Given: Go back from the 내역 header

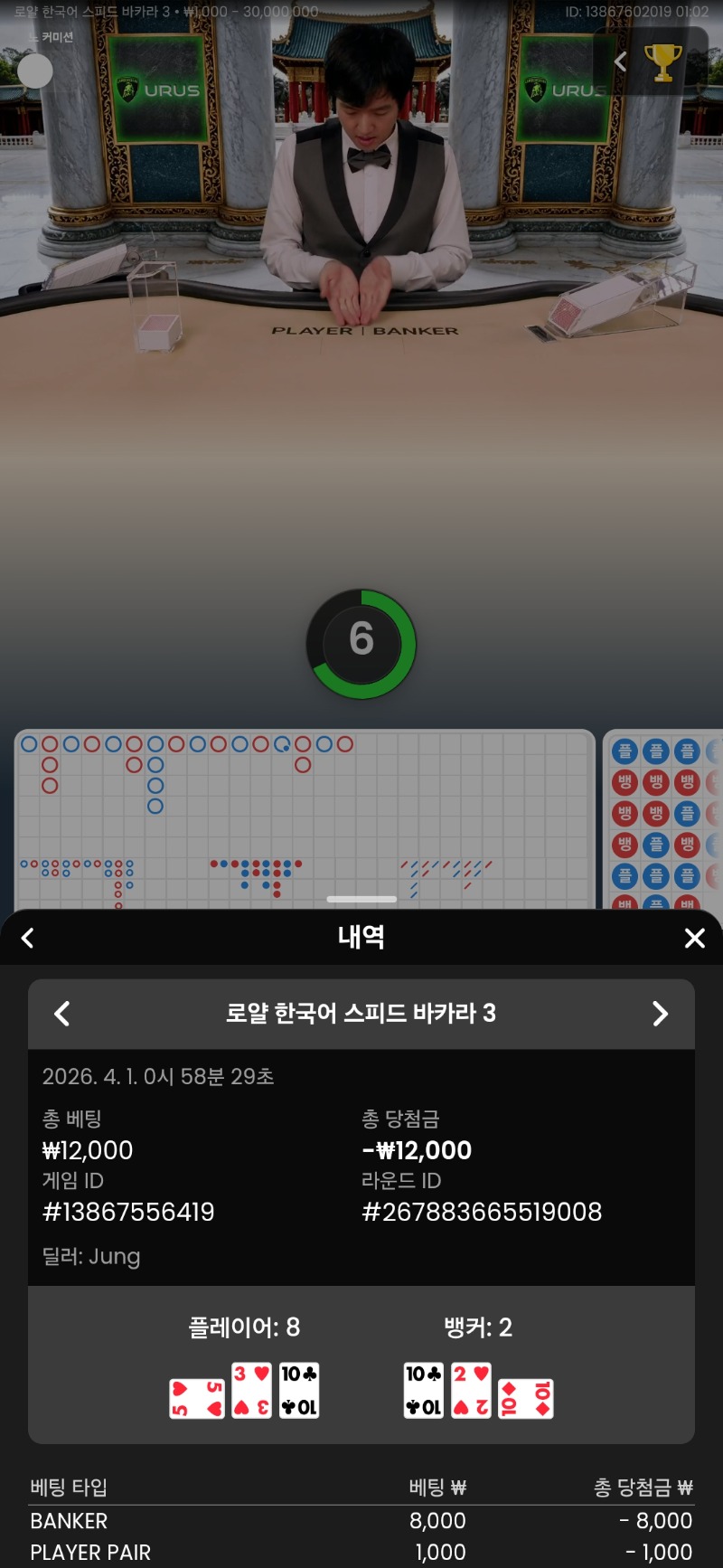Looking at the screenshot, I should pos(28,939).
